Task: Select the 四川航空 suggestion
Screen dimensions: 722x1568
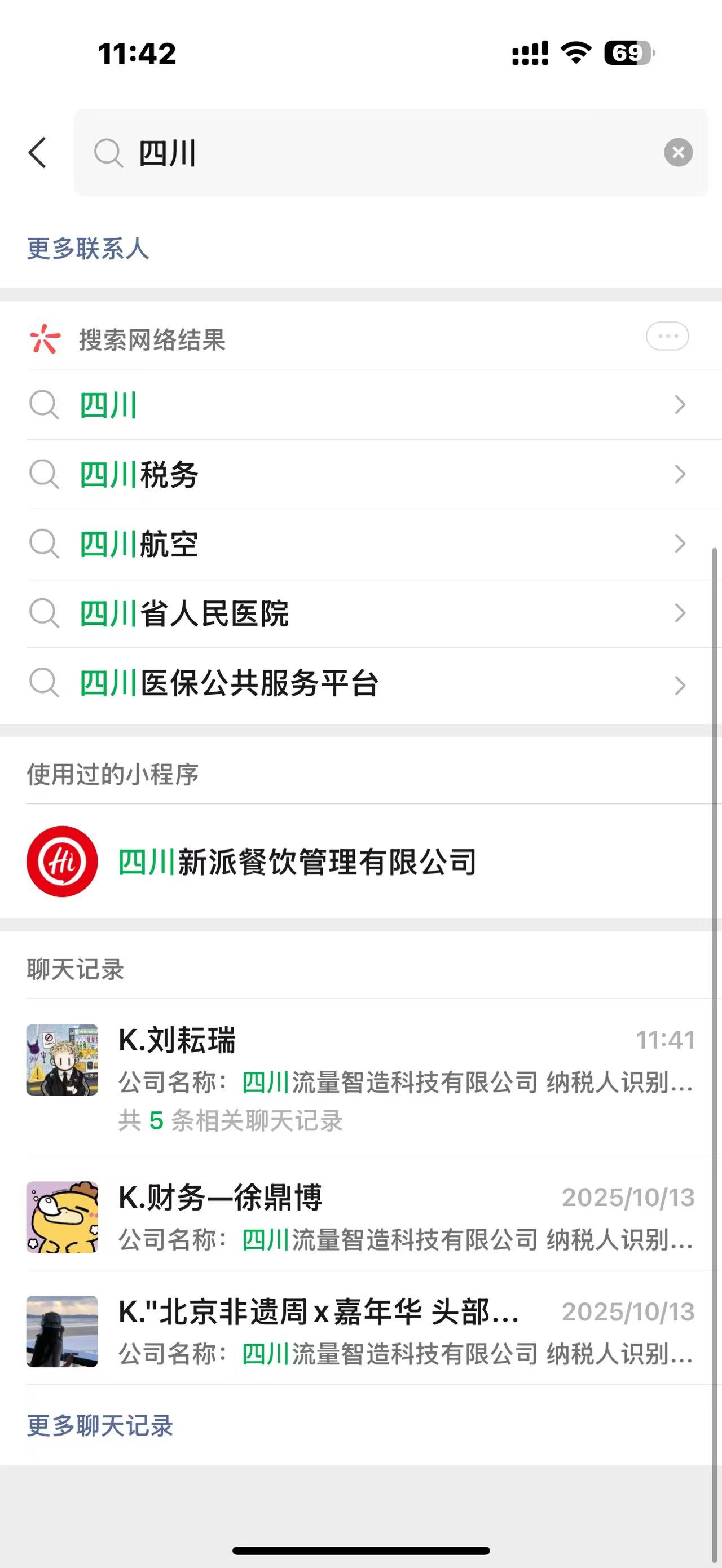Action: point(359,544)
